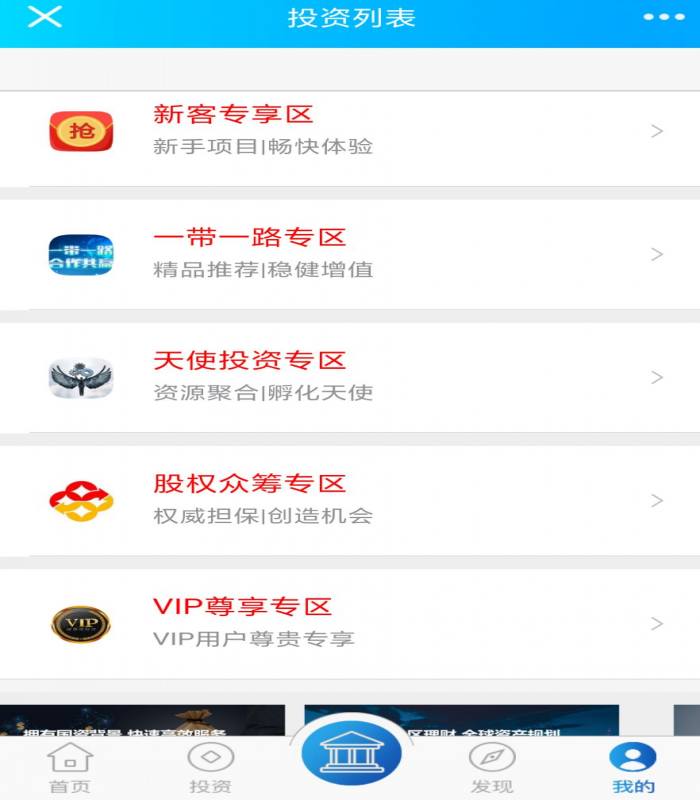This screenshot has height=800, width=700.
Task: Open the 新客专享区 section
Action: point(350,132)
